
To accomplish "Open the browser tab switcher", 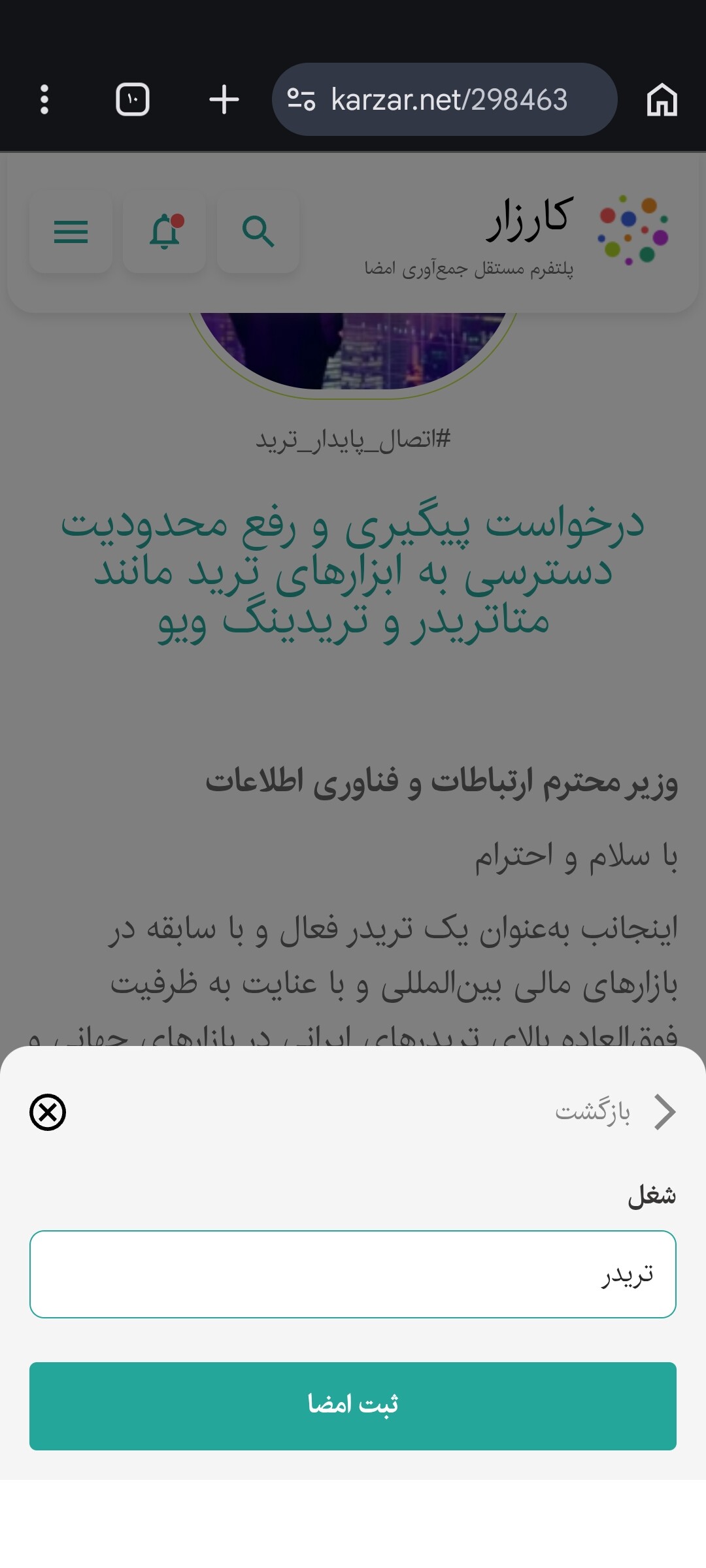I will (x=133, y=99).
